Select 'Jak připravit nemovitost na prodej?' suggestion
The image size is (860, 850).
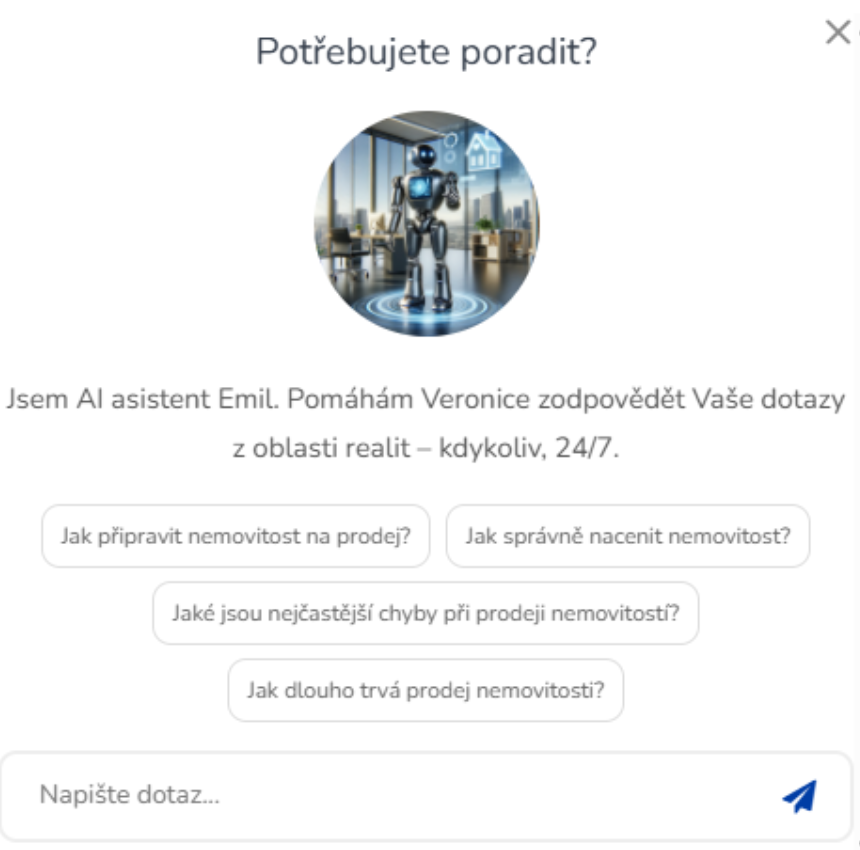pyautogui.click(x=236, y=535)
